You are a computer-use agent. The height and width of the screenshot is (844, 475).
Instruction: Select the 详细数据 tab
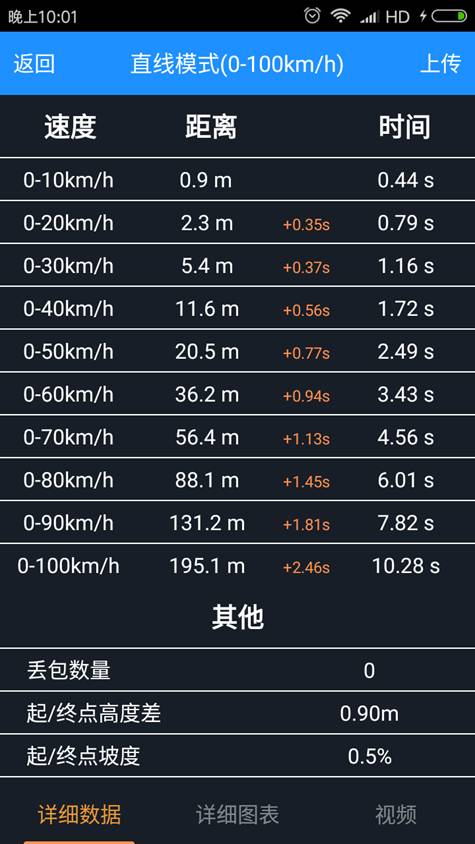click(x=79, y=814)
